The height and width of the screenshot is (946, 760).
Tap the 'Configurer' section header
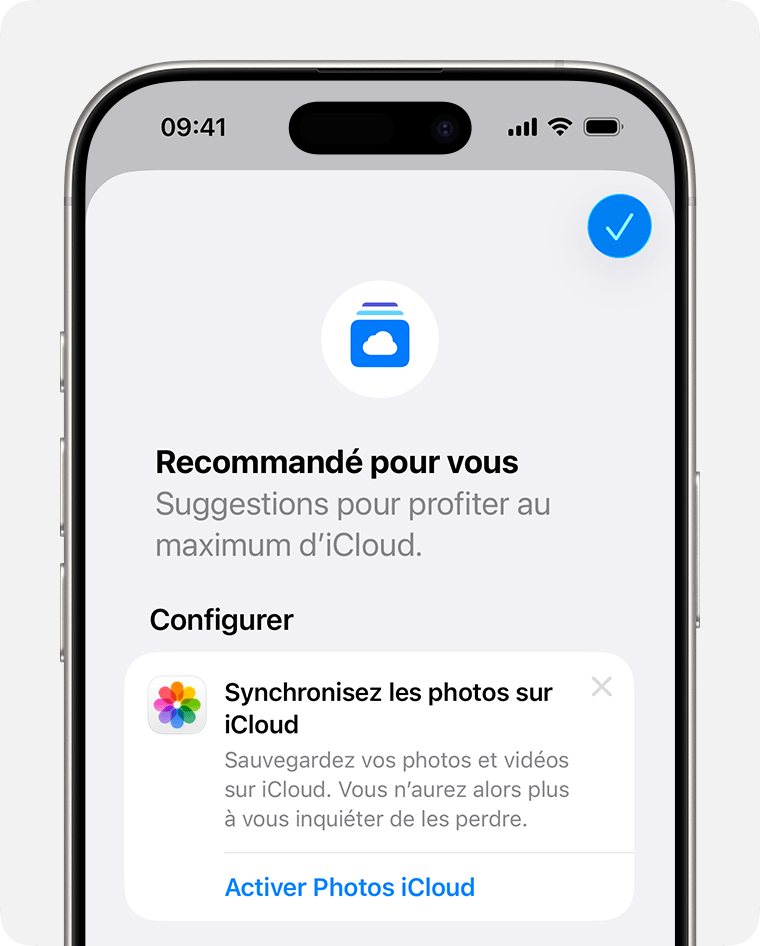pos(221,620)
